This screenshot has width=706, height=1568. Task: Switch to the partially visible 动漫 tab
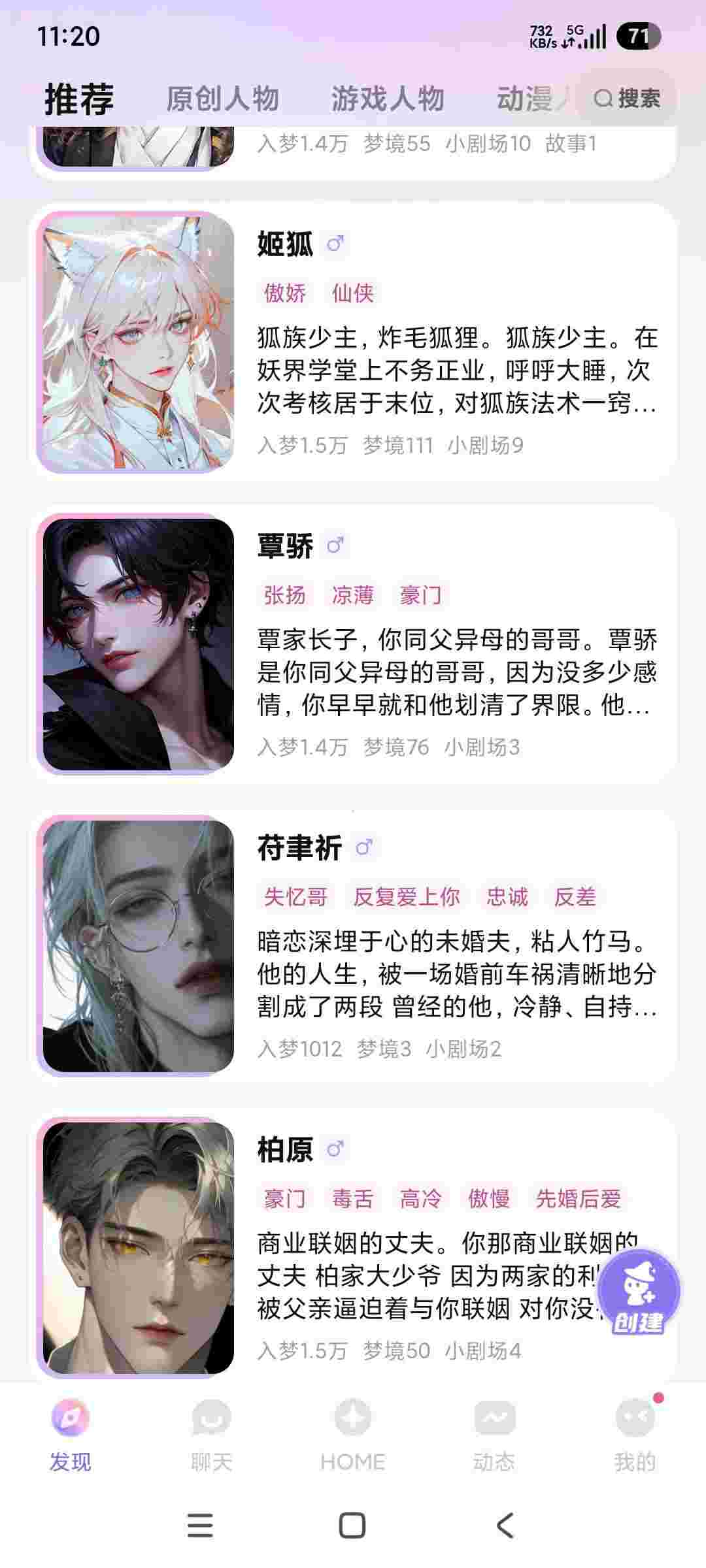(529, 99)
